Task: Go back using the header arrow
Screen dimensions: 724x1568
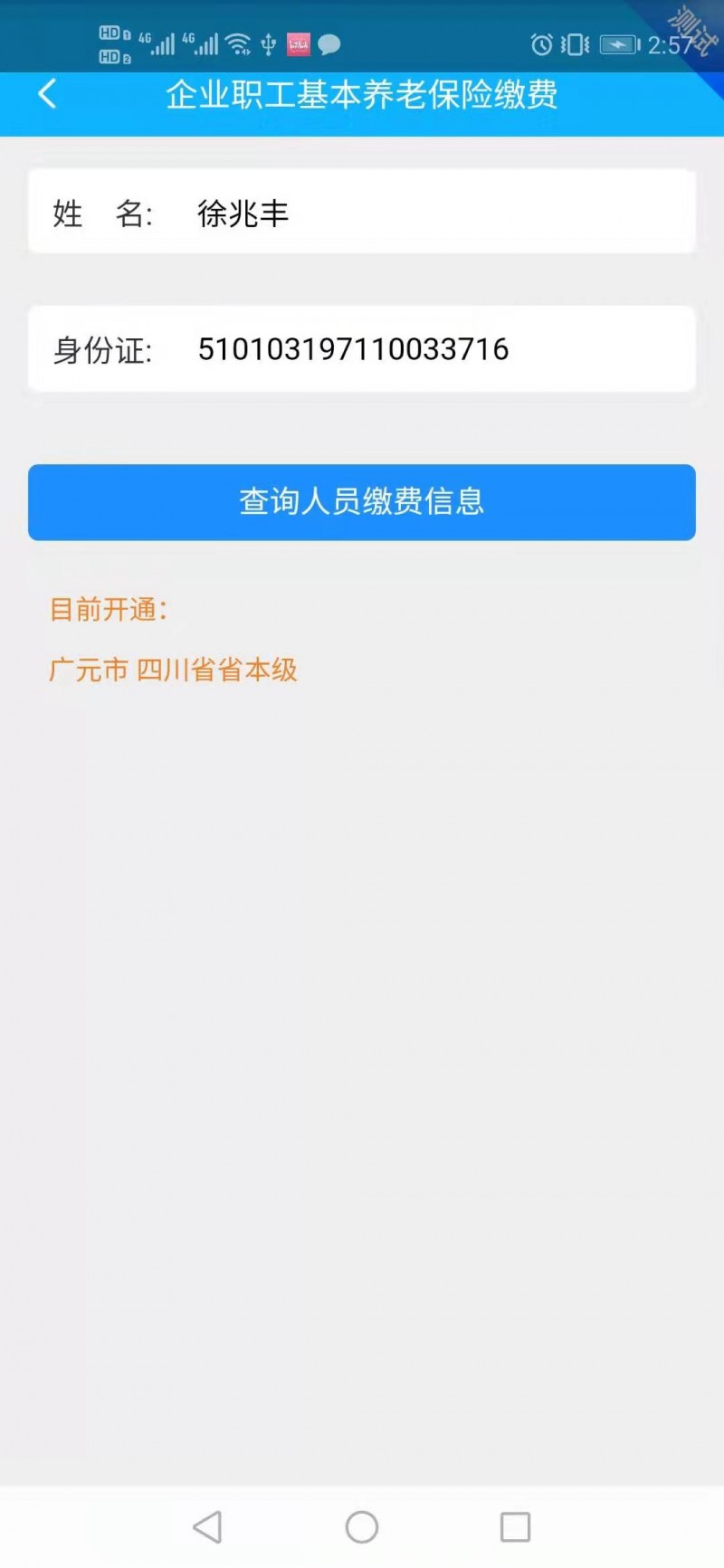Action: 47,94
